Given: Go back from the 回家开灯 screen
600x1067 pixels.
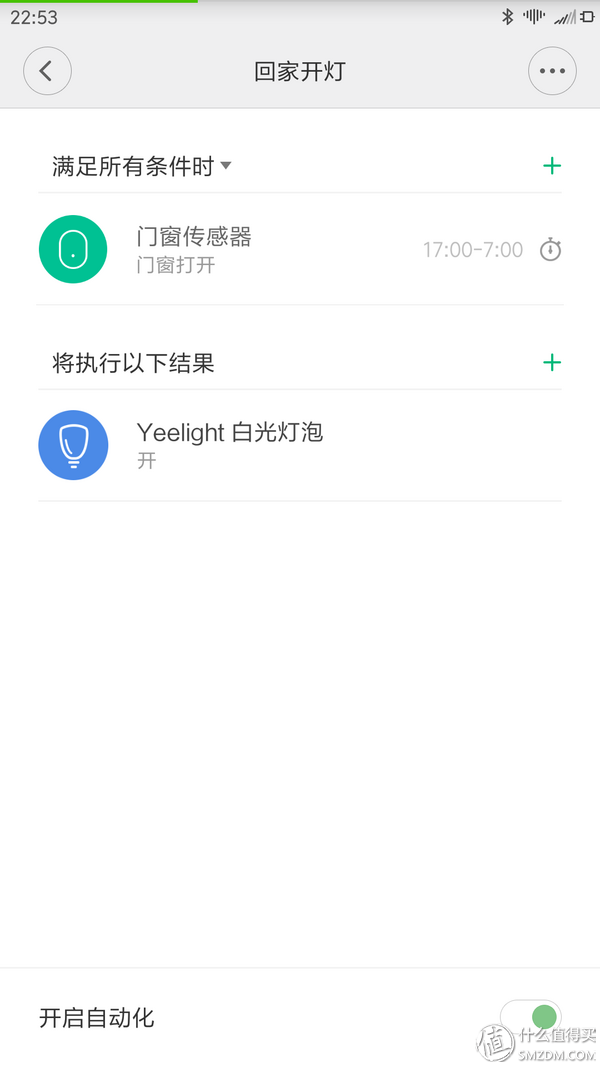Looking at the screenshot, I should coord(47,71).
